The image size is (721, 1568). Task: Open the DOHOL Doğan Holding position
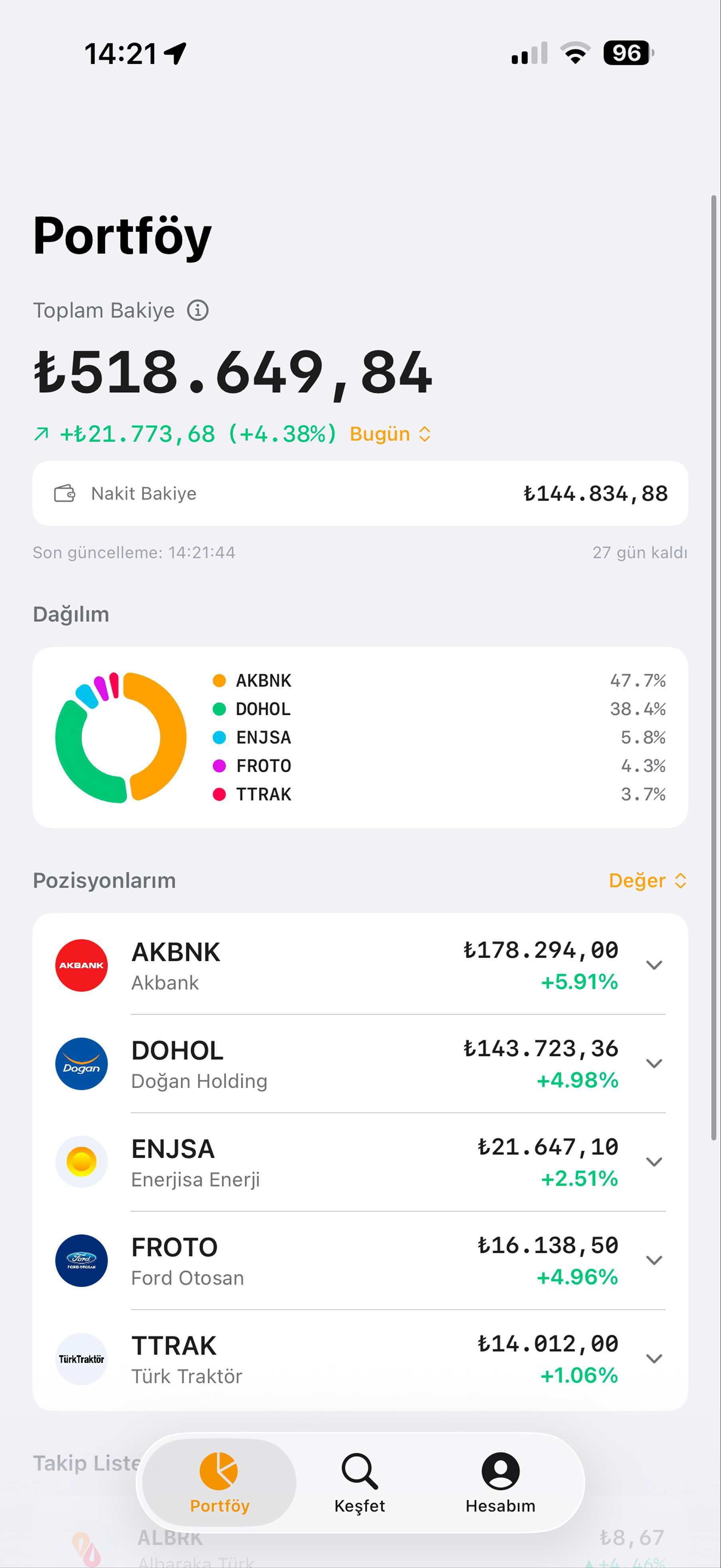click(304, 1064)
